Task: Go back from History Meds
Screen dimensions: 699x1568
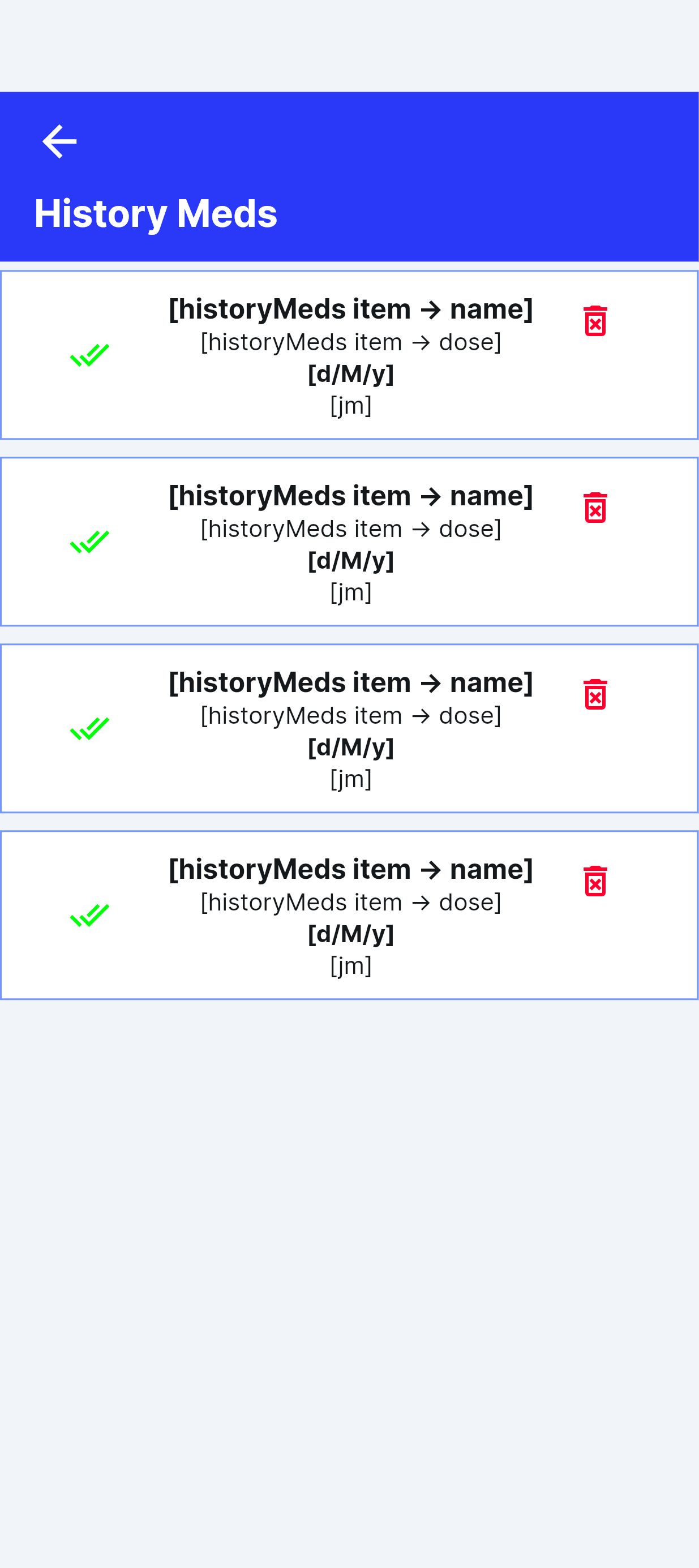Action: pyautogui.click(x=59, y=142)
